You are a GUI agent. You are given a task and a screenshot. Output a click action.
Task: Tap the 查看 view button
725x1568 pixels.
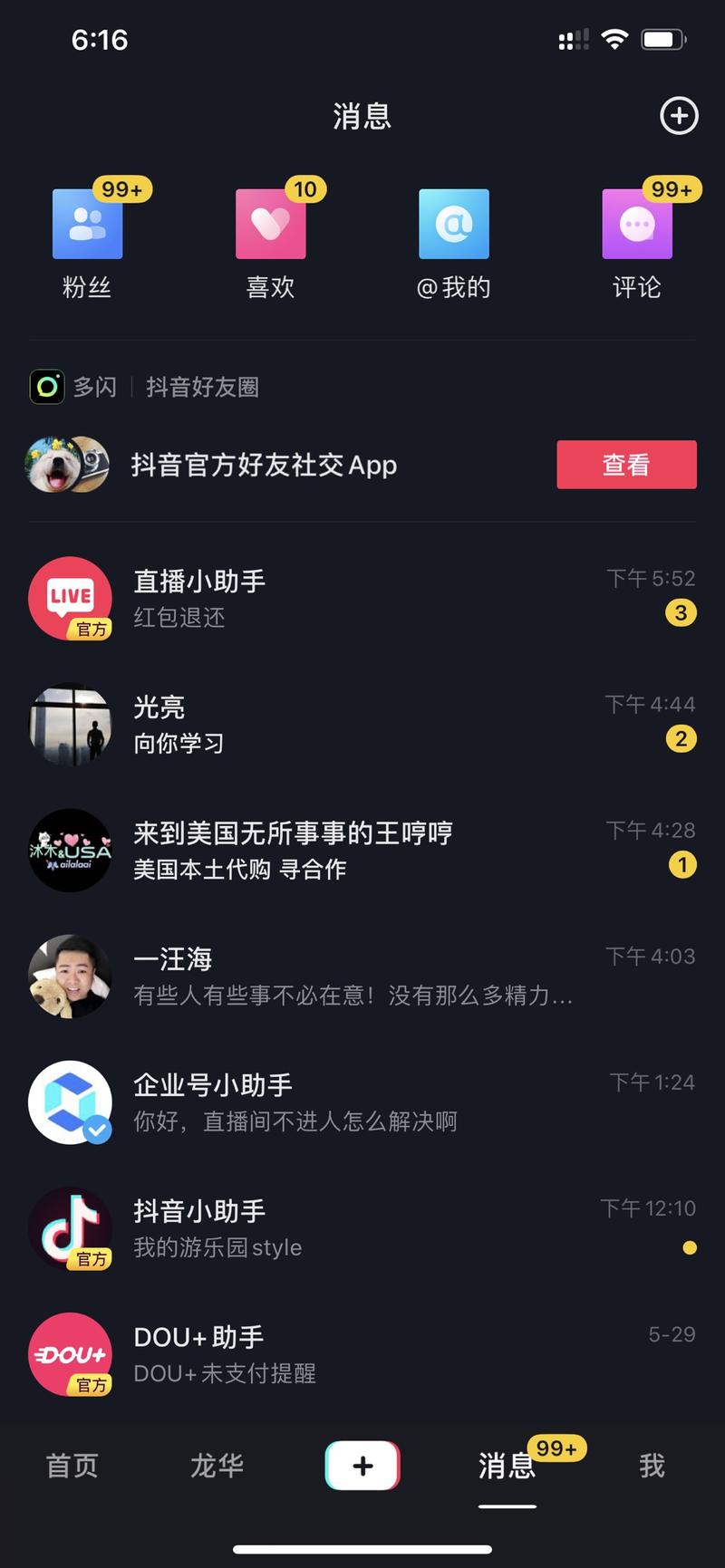click(626, 465)
